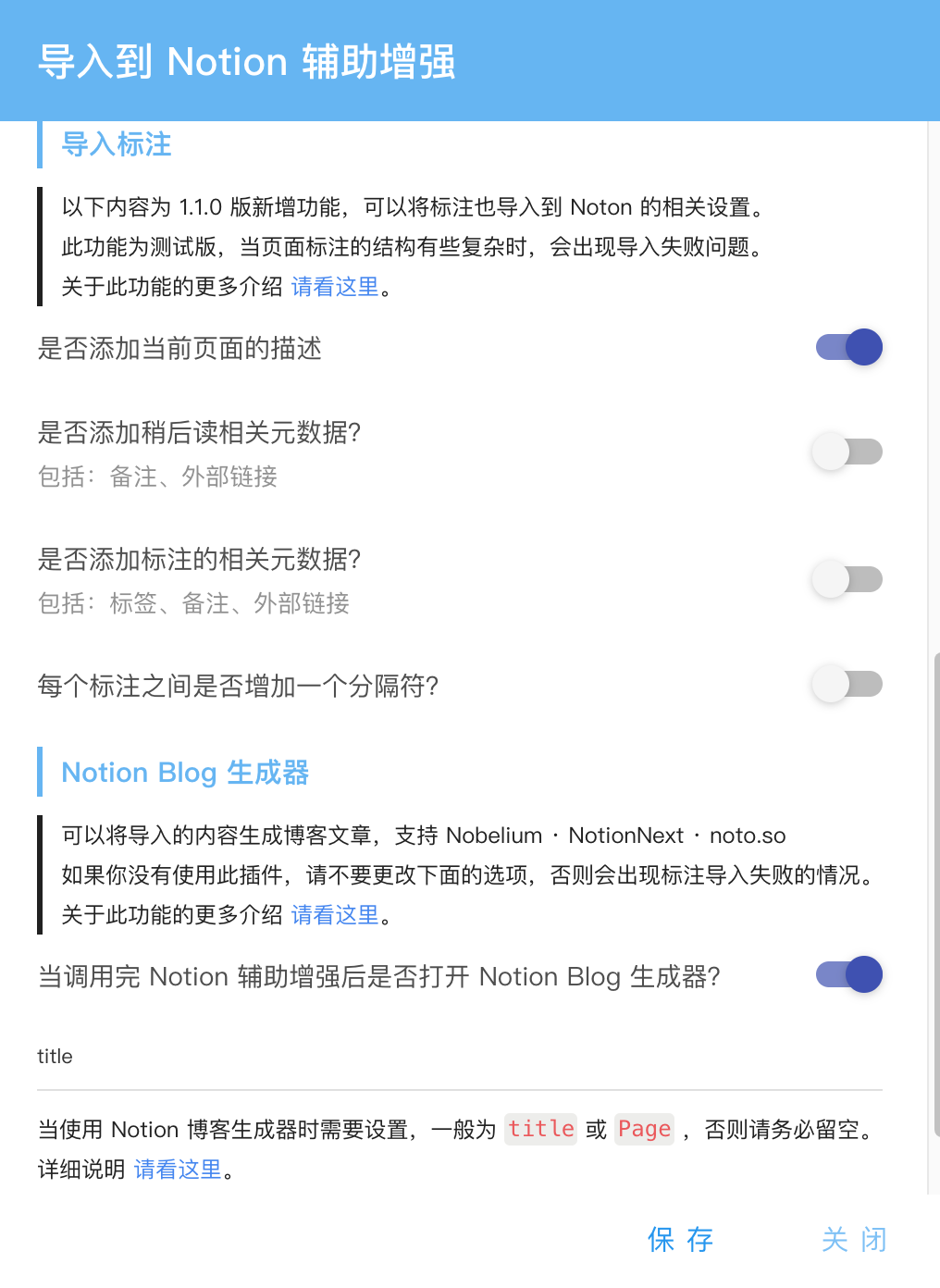Image resolution: width=940 pixels, height=1288 pixels.
Task: Click the 关闭 button
Action: 853,1240
